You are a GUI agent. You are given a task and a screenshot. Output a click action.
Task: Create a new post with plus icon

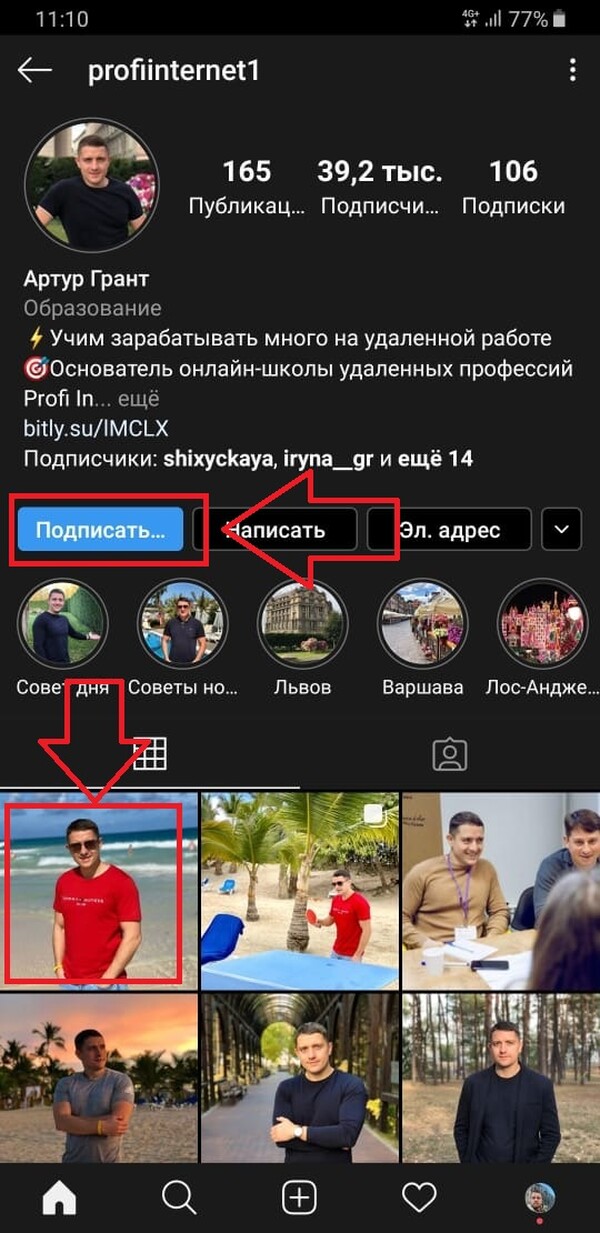point(299,1196)
